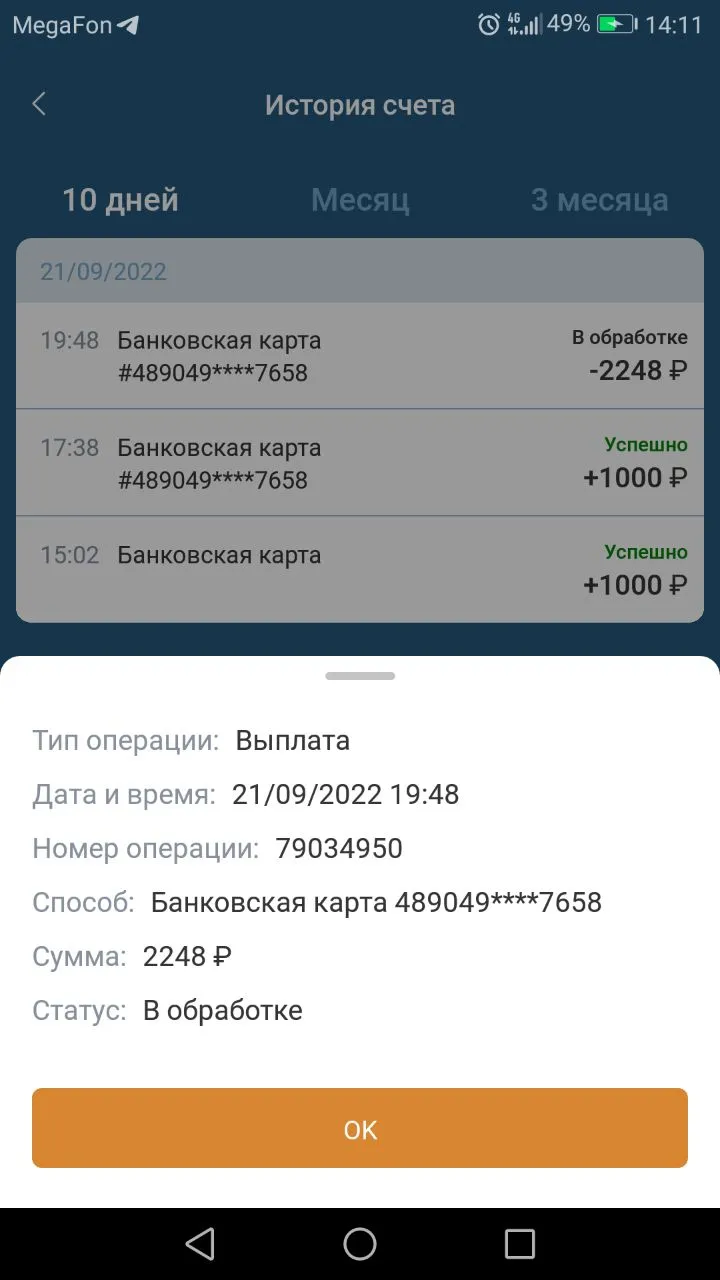
Task: Confirm the dialog with the OK button
Action: tap(360, 1128)
